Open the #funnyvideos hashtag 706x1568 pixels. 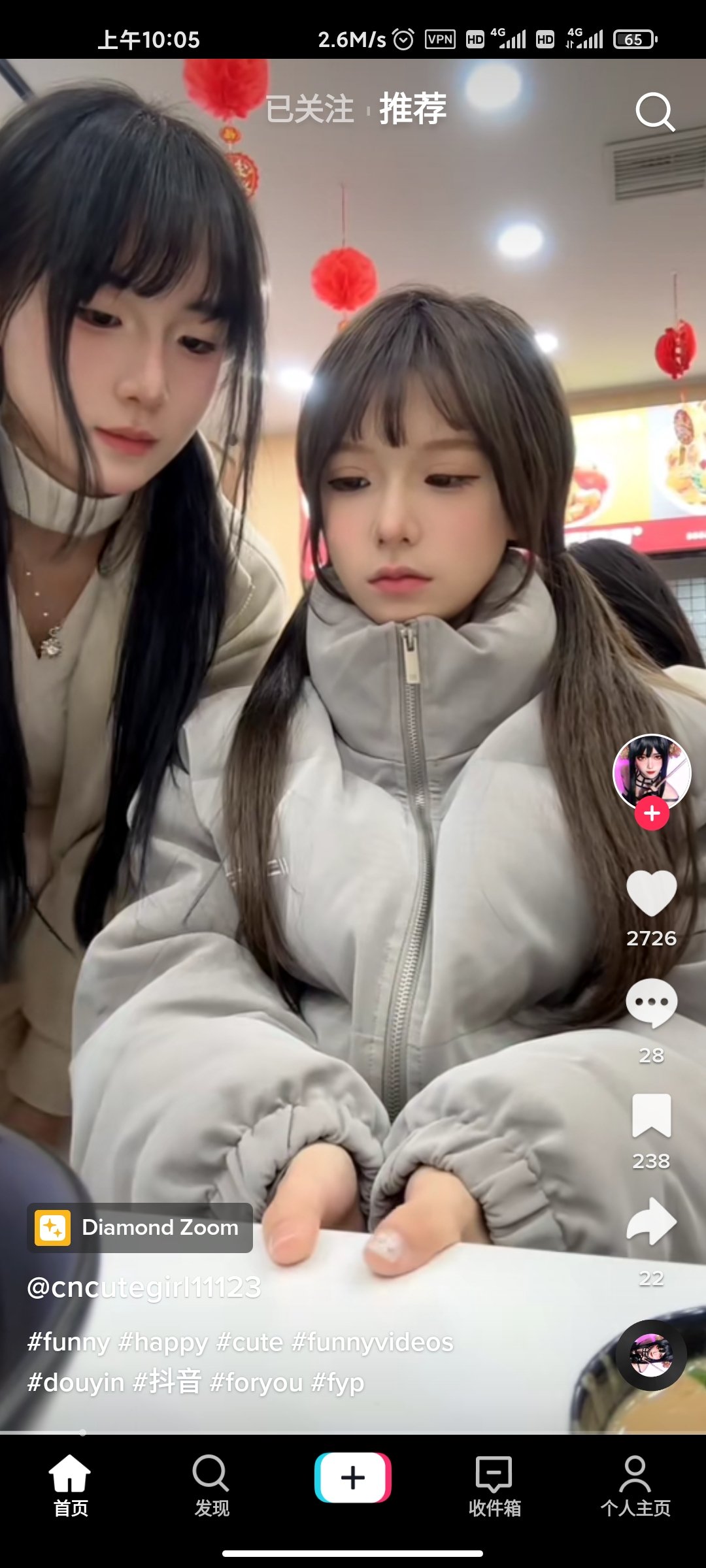pyautogui.click(x=372, y=1342)
